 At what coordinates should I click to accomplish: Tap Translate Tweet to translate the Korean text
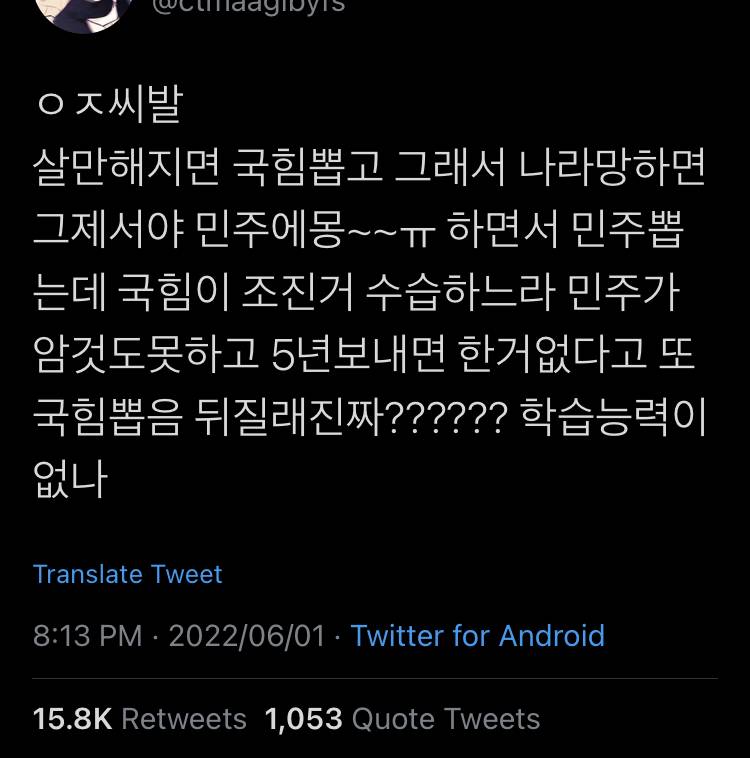pos(127,574)
